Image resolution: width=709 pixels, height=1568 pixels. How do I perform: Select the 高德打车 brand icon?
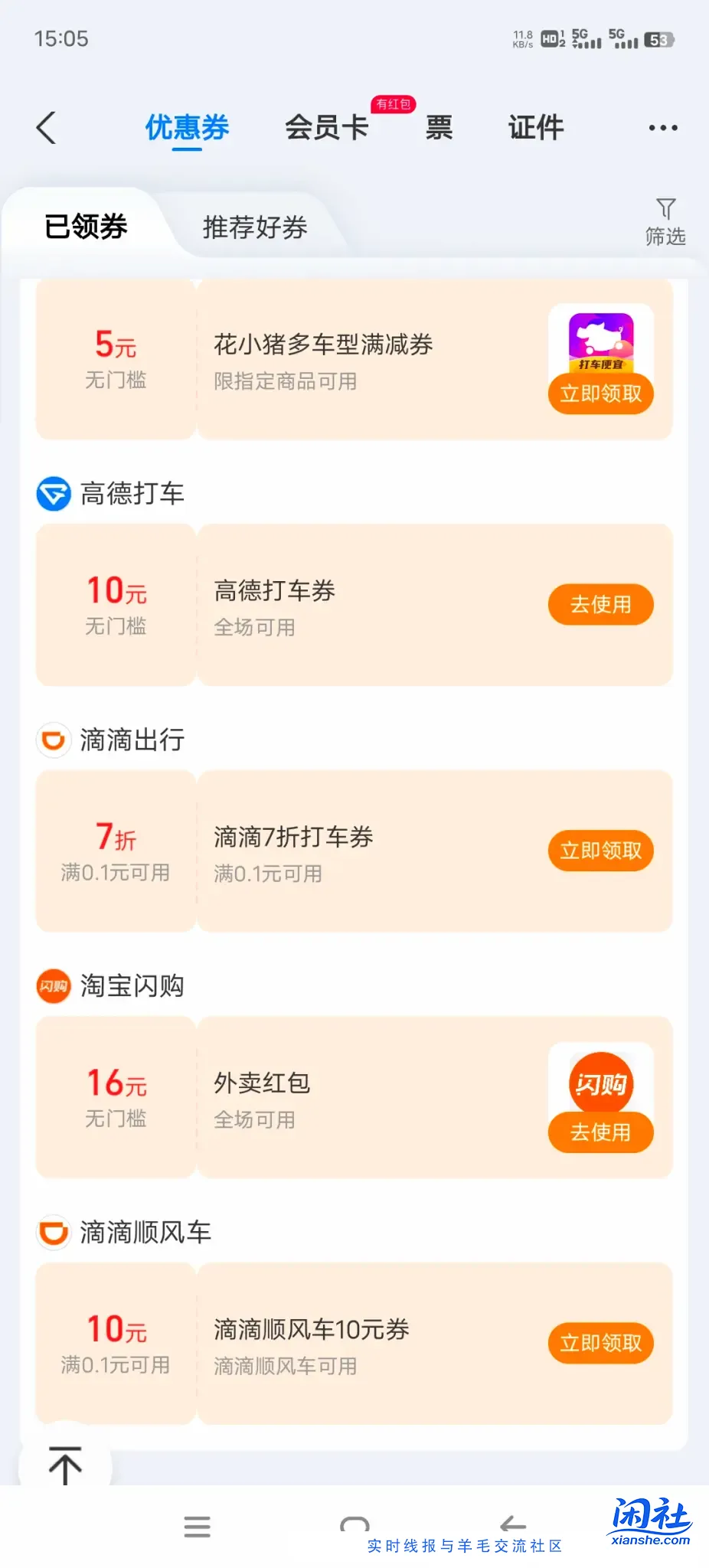[54, 493]
